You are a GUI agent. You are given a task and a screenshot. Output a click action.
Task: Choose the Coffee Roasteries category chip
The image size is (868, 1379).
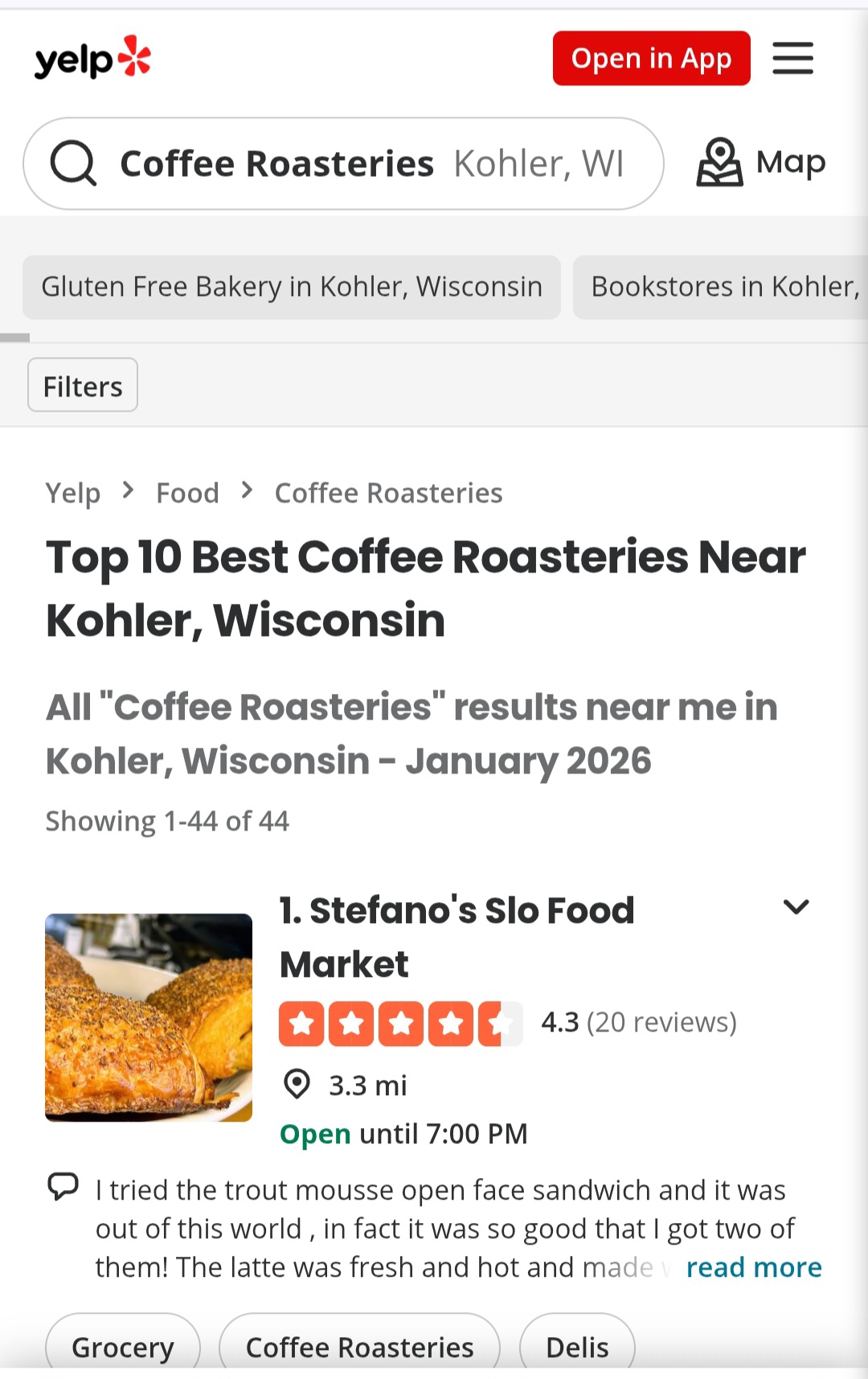(x=359, y=1347)
